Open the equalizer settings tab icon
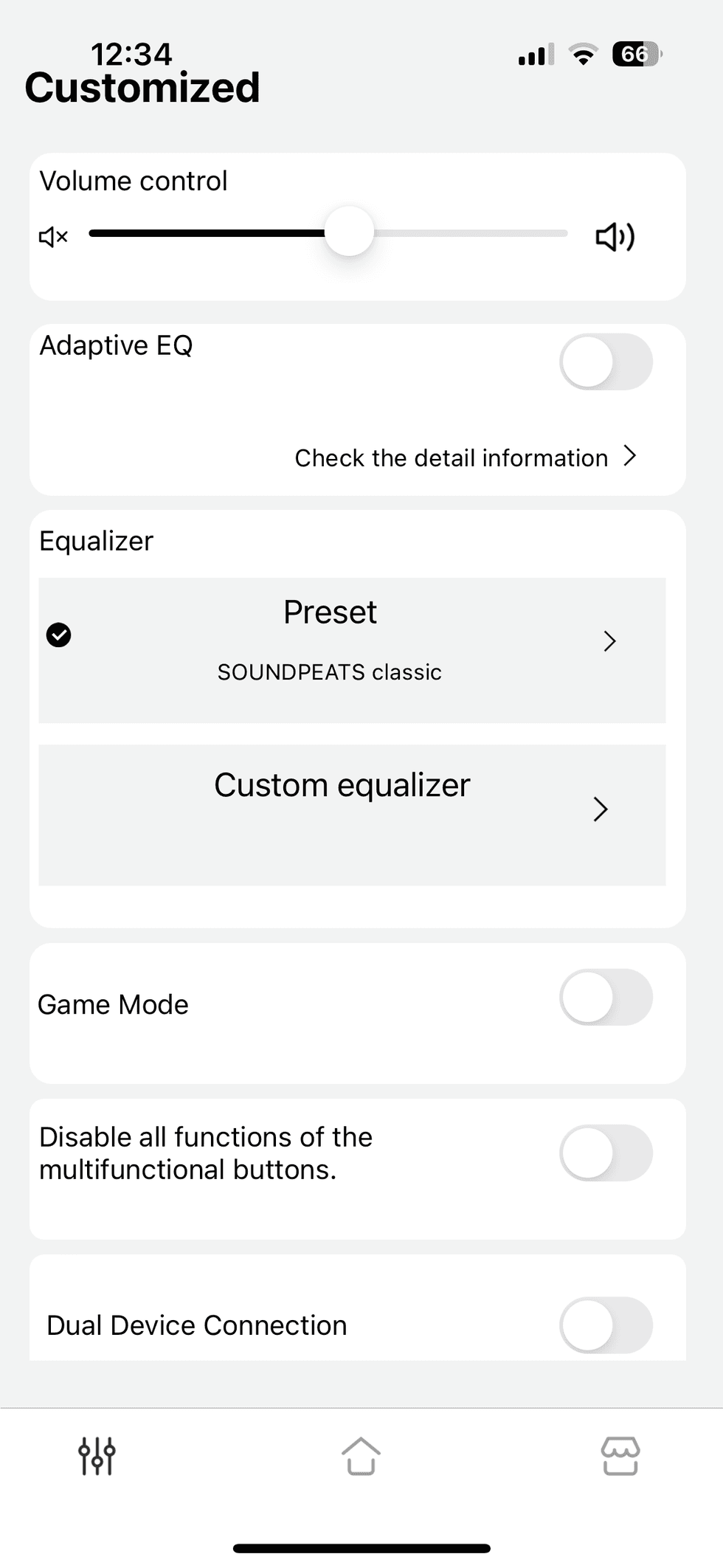Viewport: 723px width, 1568px height. tap(96, 1453)
